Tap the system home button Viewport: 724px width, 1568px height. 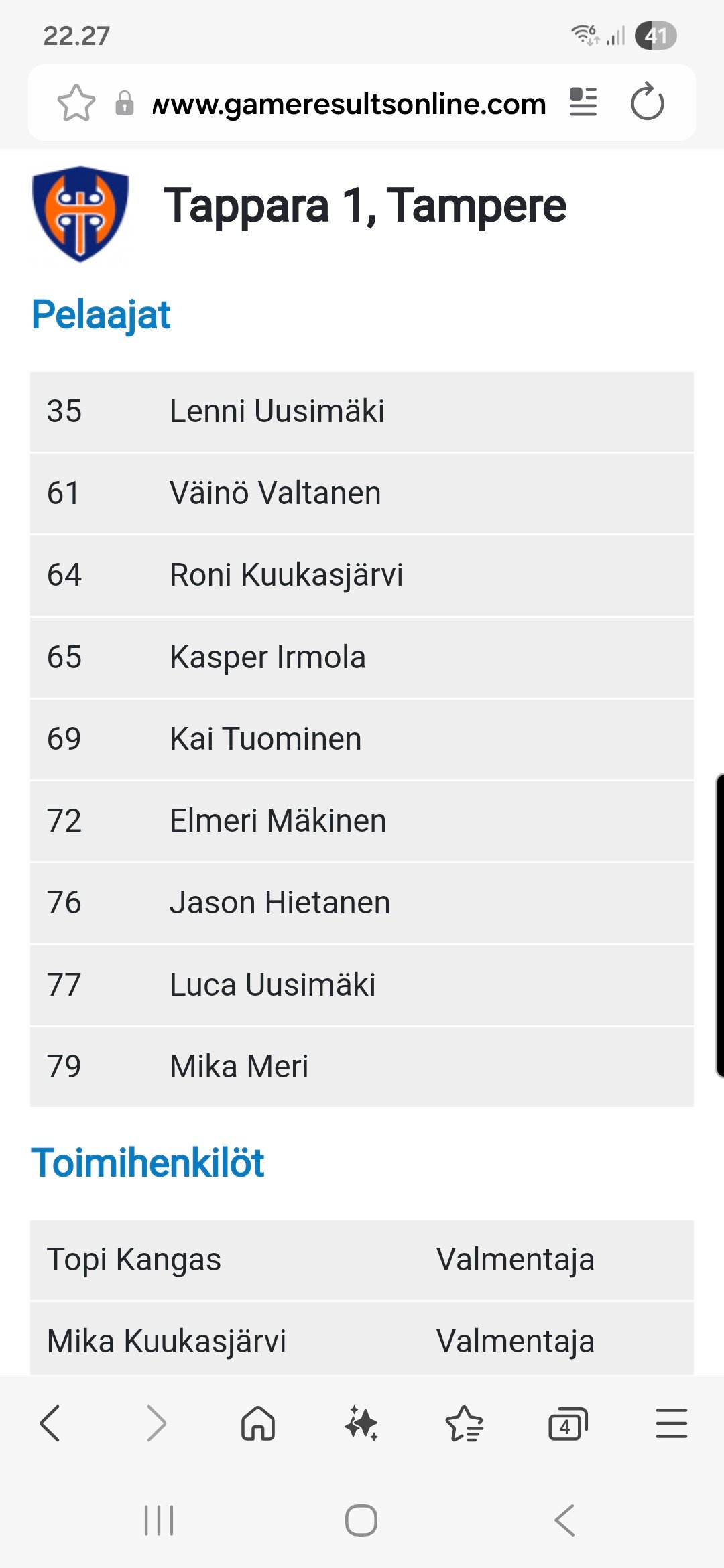pos(361,1520)
